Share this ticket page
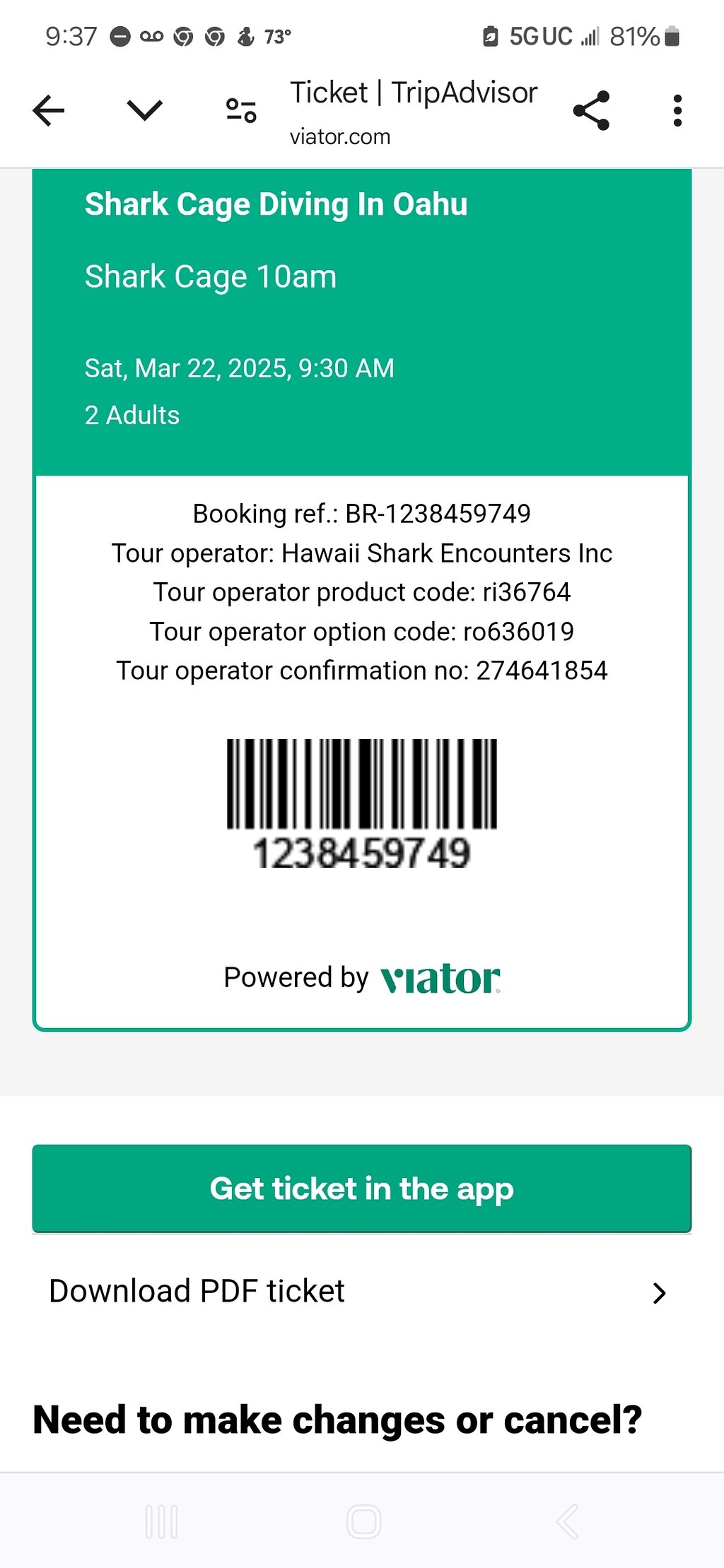 pyautogui.click(x=591, y=111)
